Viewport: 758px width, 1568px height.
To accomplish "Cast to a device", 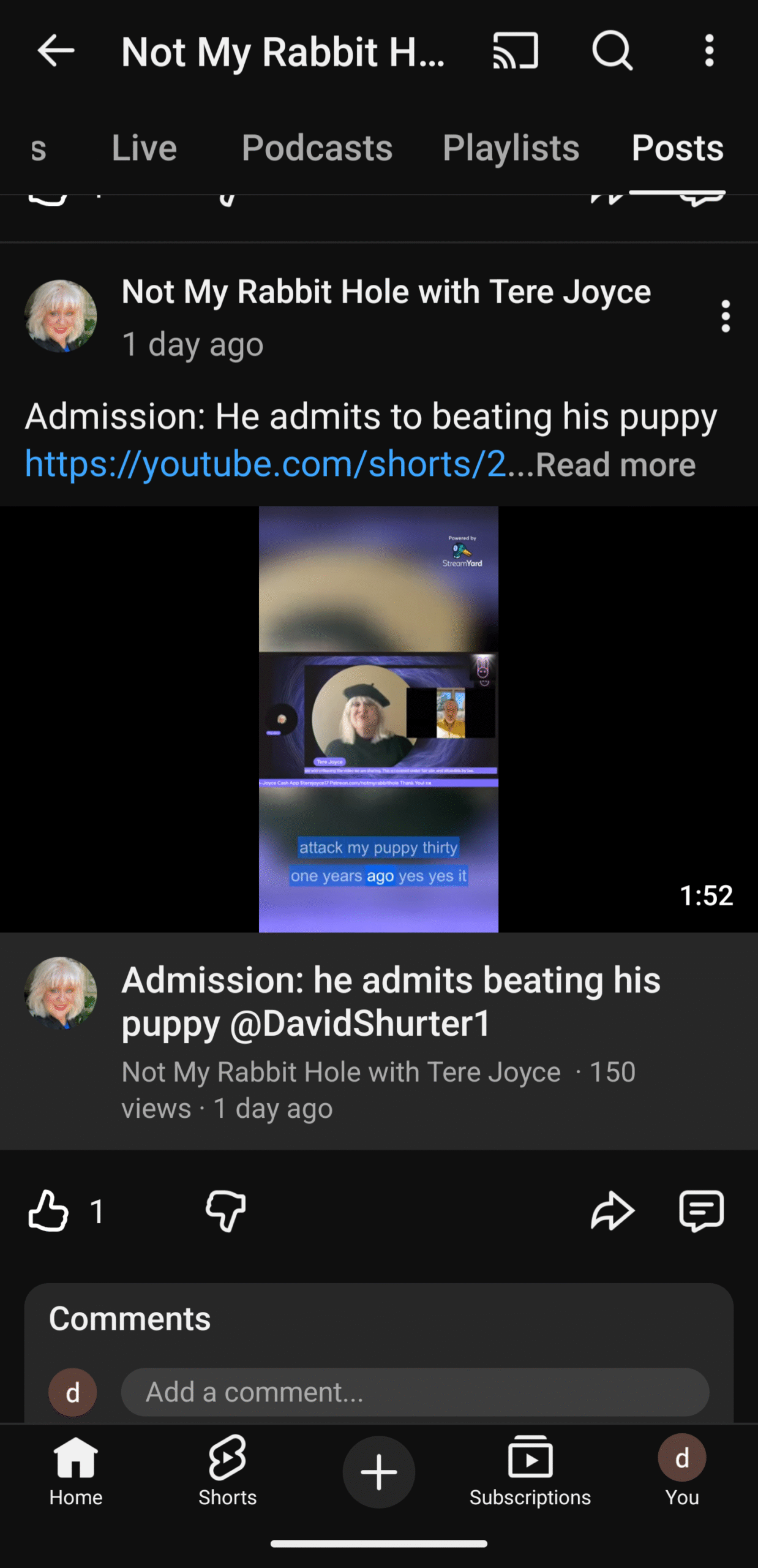I will [516, 51].
